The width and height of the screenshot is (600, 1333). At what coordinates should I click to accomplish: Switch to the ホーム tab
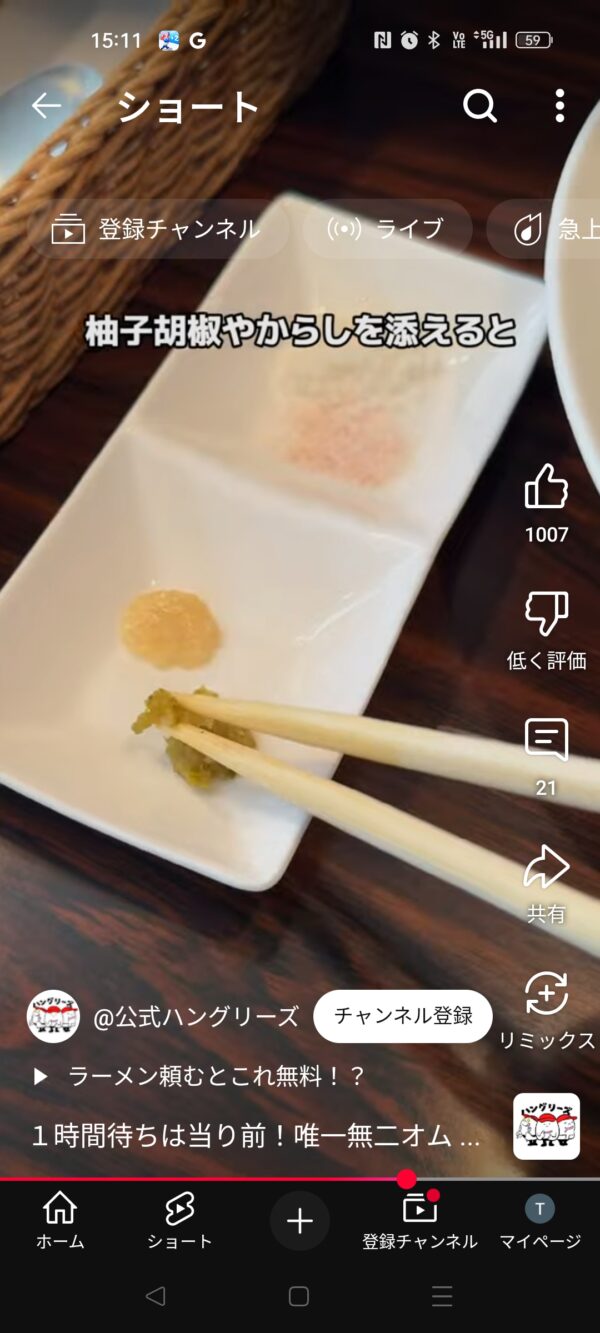[60, 1221]
